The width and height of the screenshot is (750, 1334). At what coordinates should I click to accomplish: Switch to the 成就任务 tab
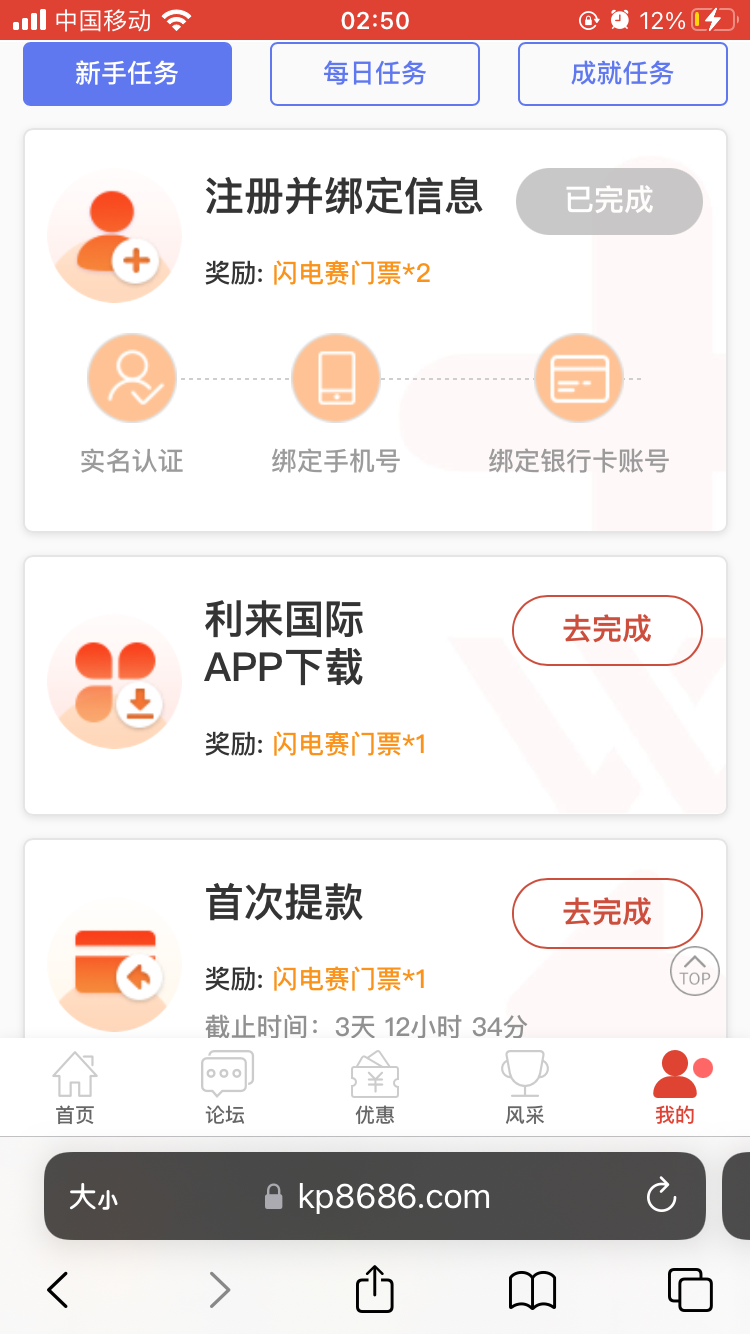tap(622, 74)
